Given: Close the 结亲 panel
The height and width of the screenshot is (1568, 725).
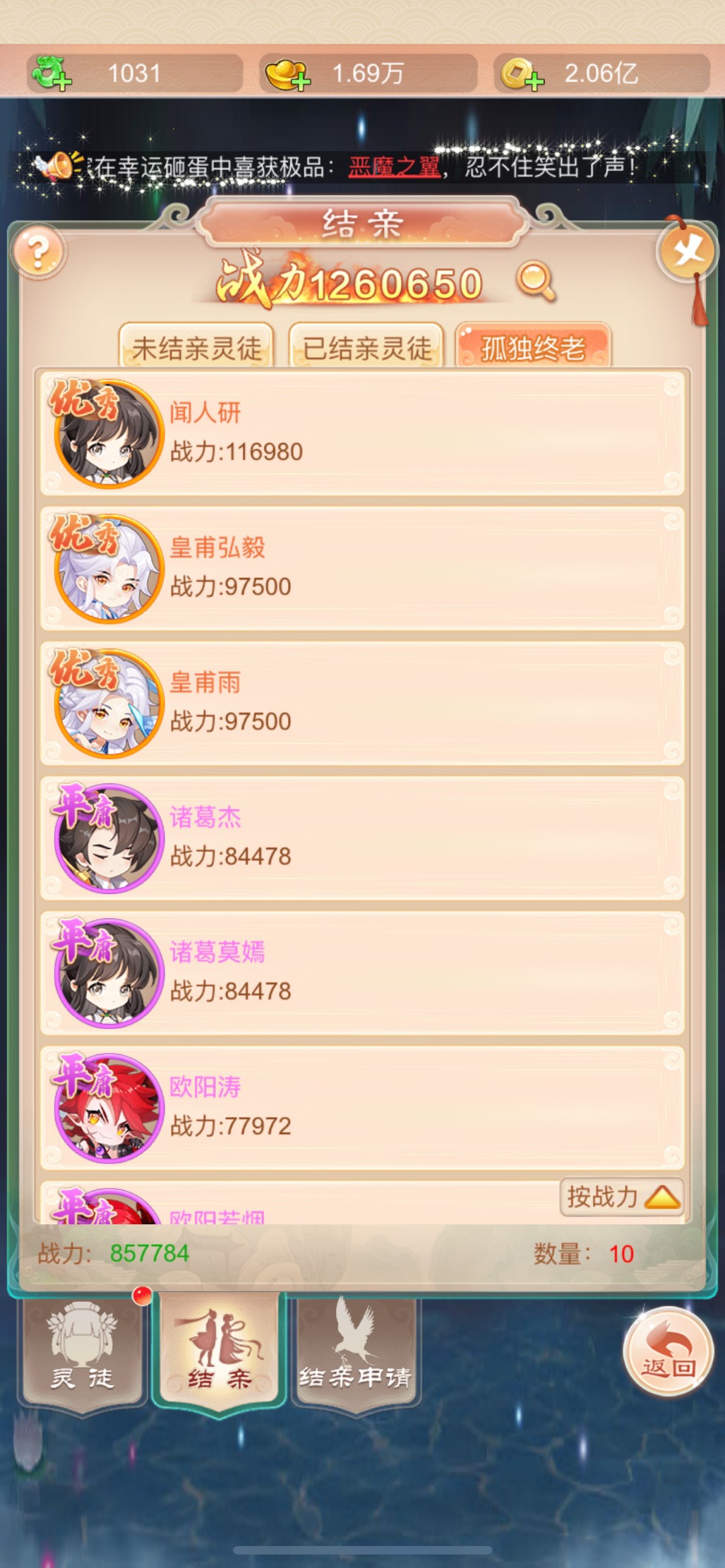Looking at the screenshot, I should coord(686,251).
